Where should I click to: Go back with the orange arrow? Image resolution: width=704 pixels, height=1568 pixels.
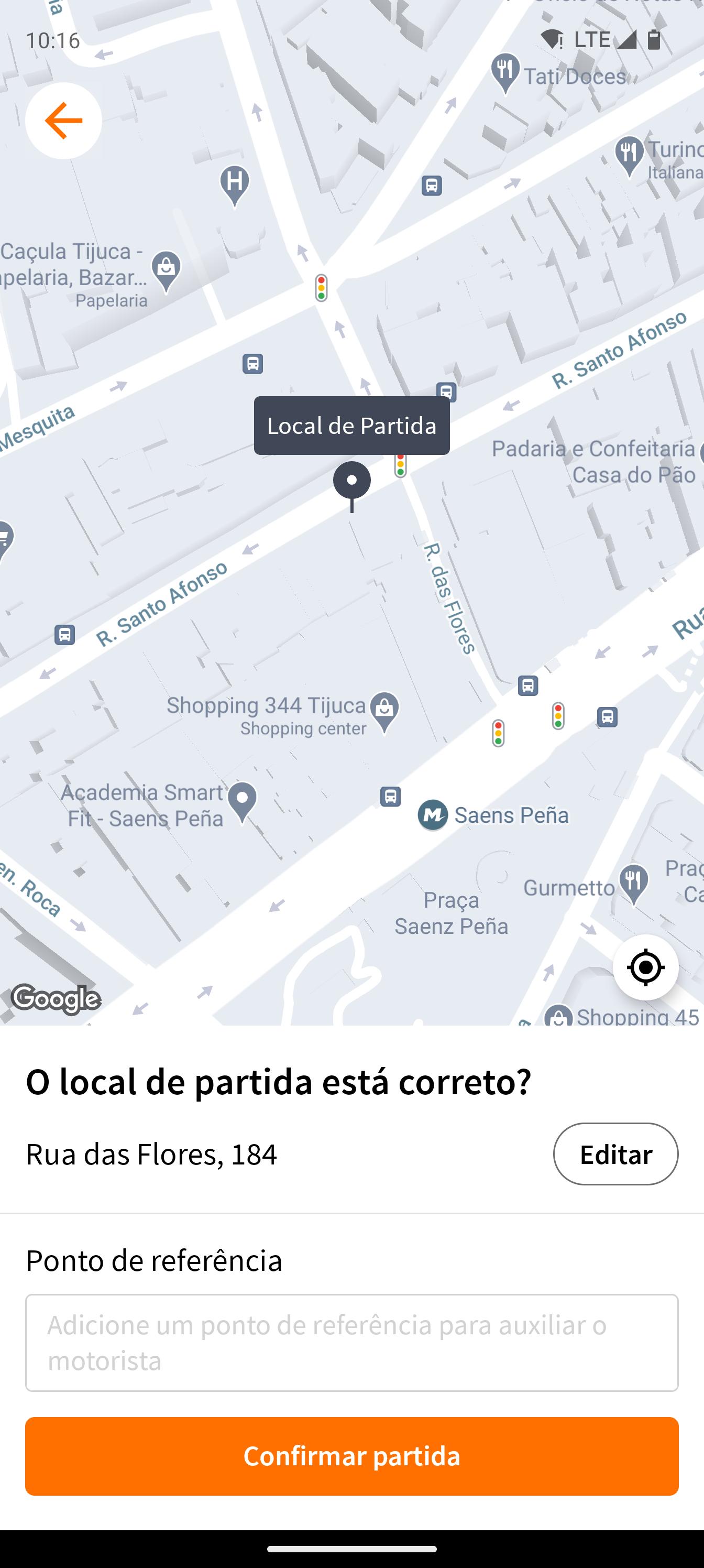[x=63, y=121]
